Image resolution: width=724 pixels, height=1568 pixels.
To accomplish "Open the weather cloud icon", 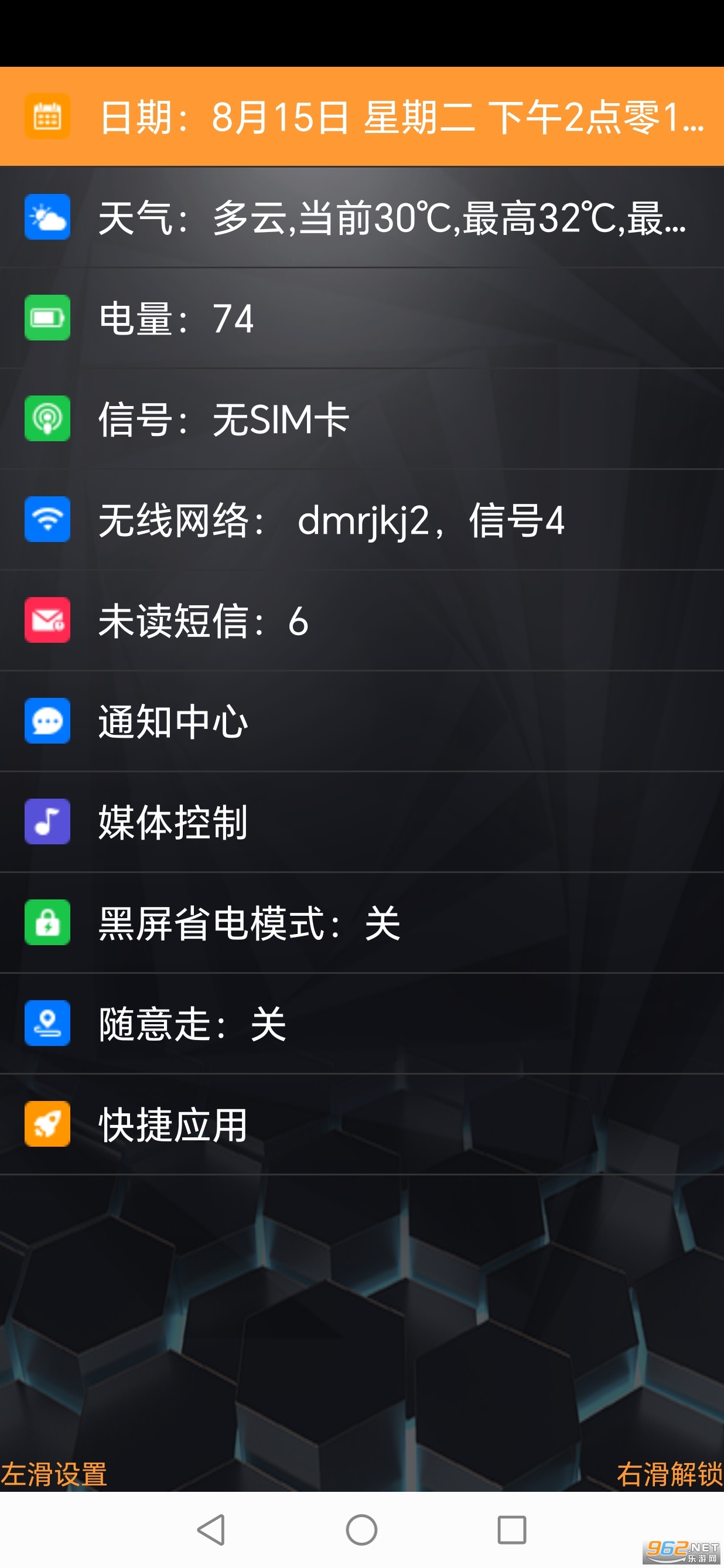I will tap(47, 217).
